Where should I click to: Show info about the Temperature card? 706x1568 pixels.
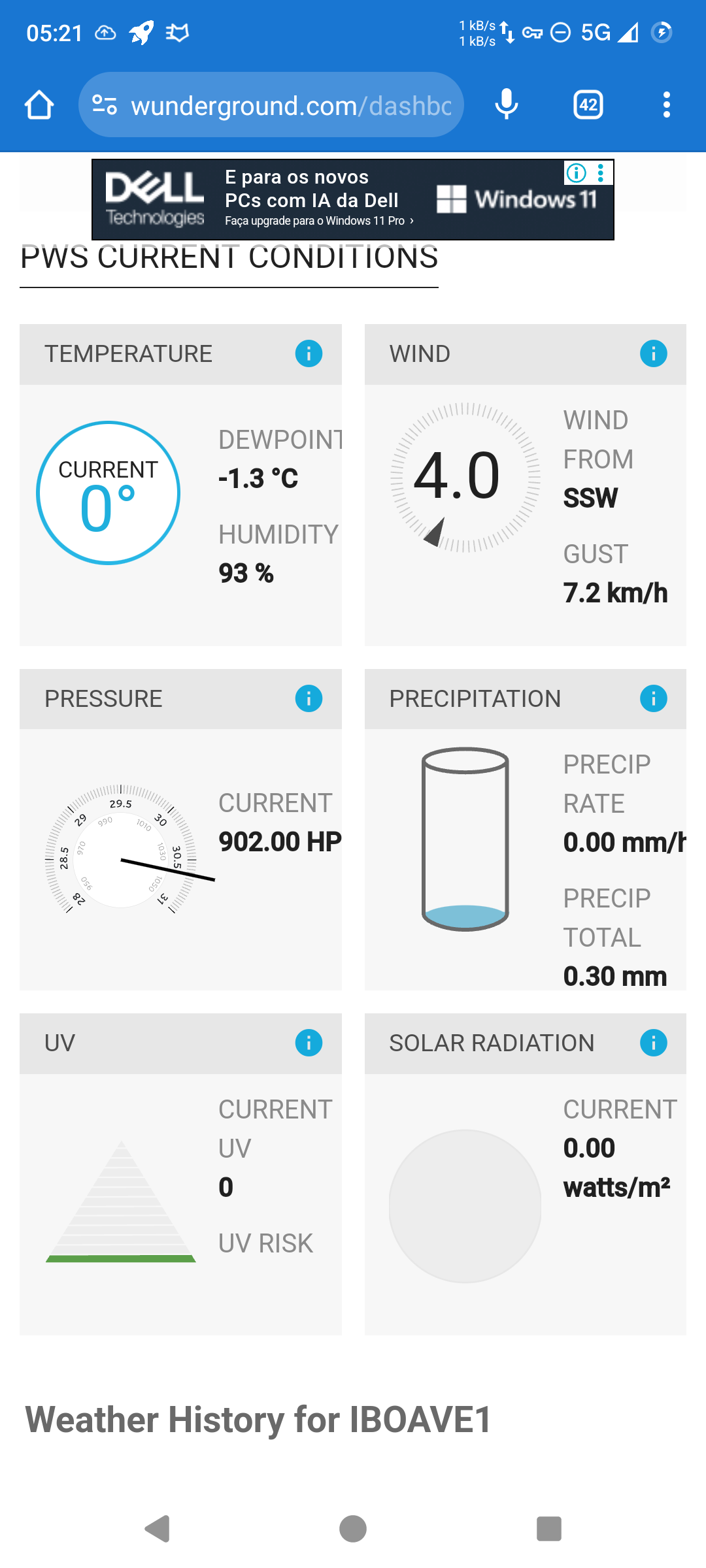309,354
